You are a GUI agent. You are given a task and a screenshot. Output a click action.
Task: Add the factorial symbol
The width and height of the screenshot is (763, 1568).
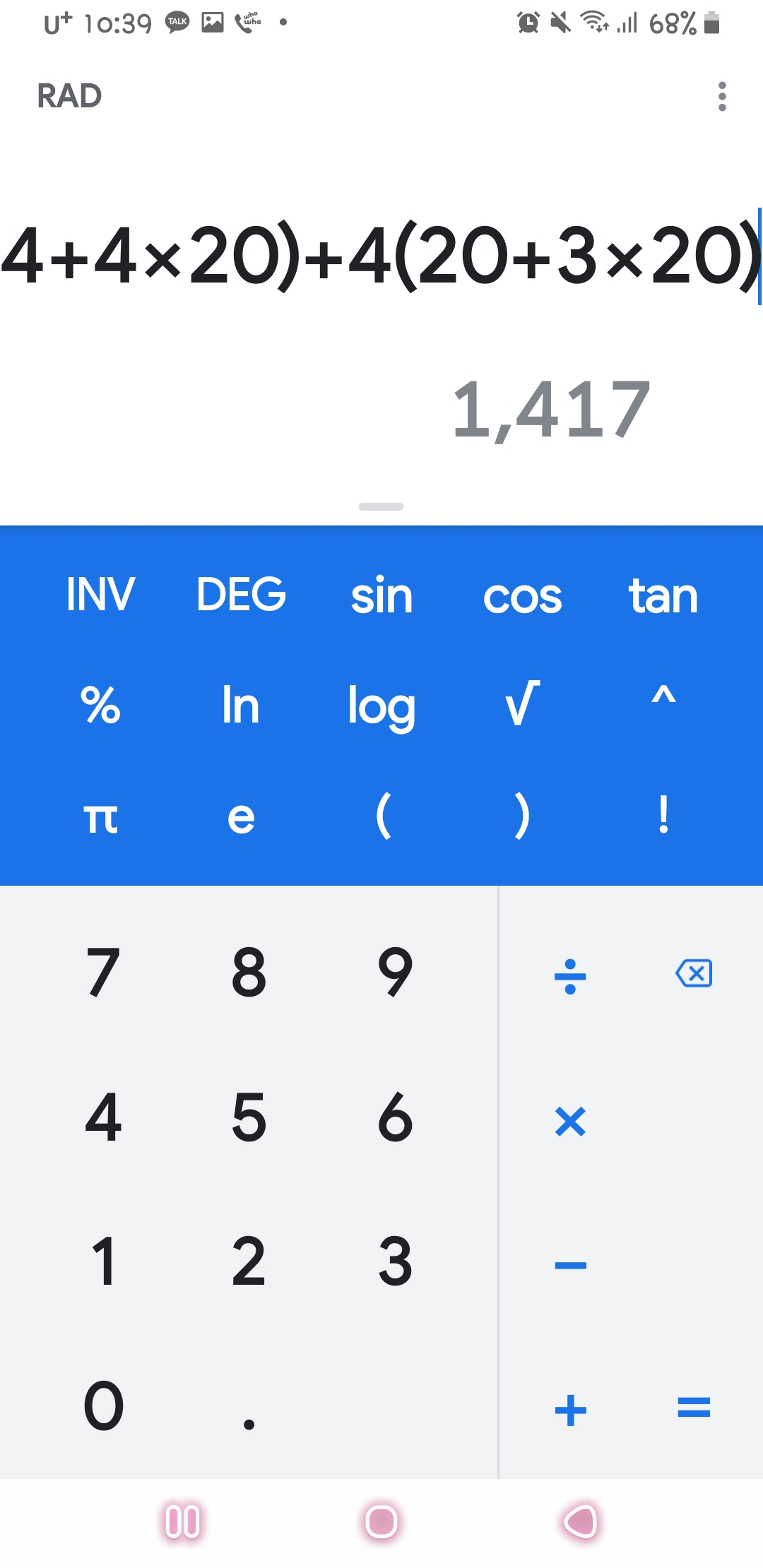tap(663, 814)
